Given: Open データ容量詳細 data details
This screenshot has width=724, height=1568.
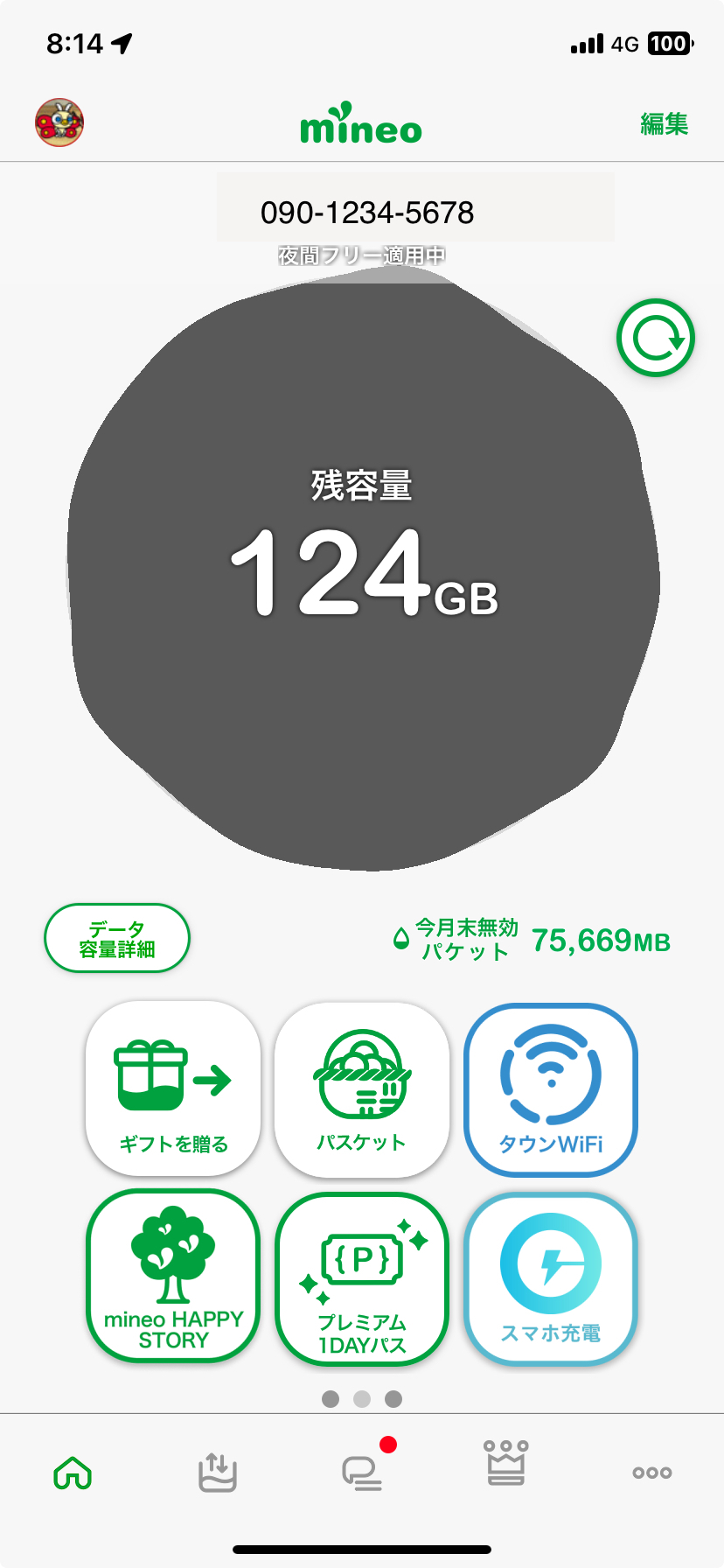Looking at the screenshot, I should click(x=117, y=939).
